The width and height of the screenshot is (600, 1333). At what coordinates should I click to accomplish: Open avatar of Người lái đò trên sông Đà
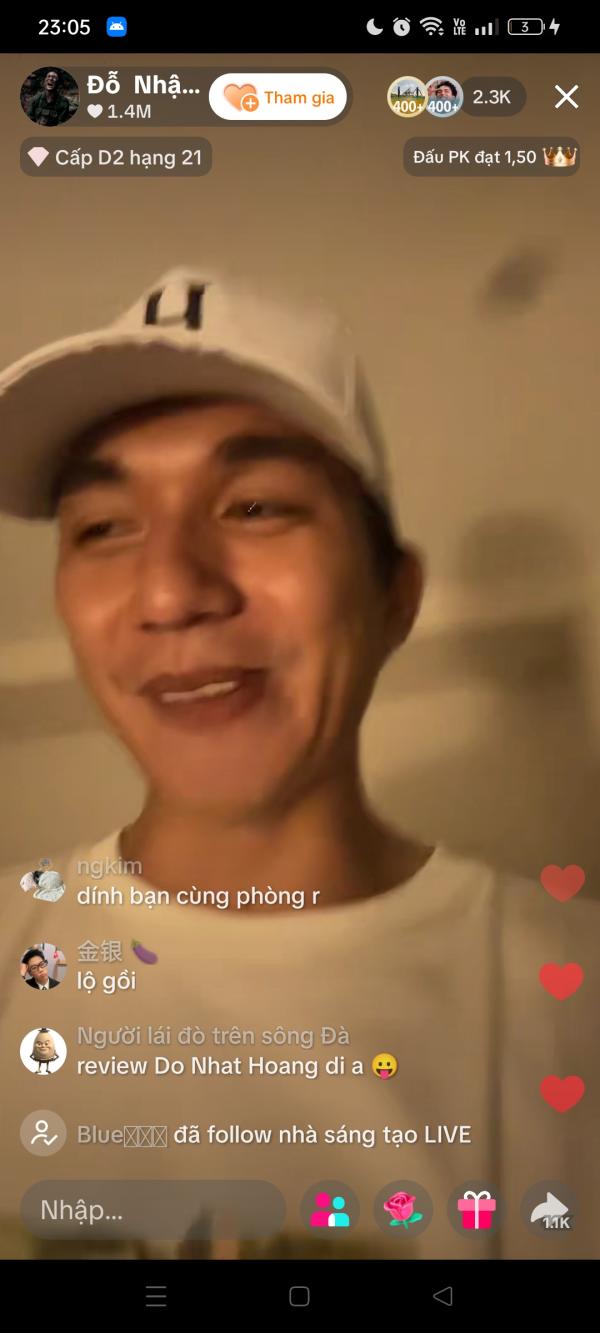(43, 1051)
